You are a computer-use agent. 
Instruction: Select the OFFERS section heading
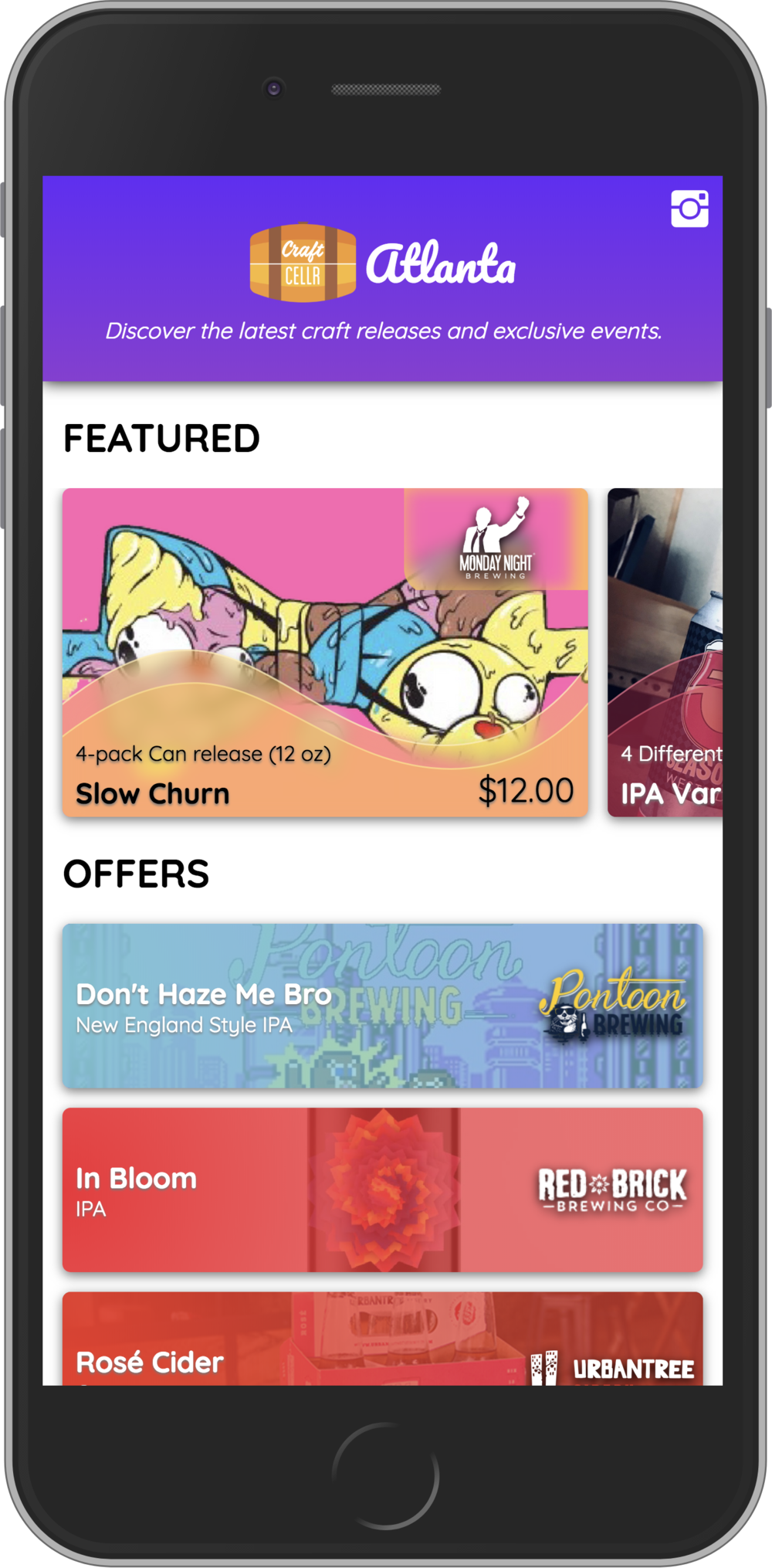136,873
